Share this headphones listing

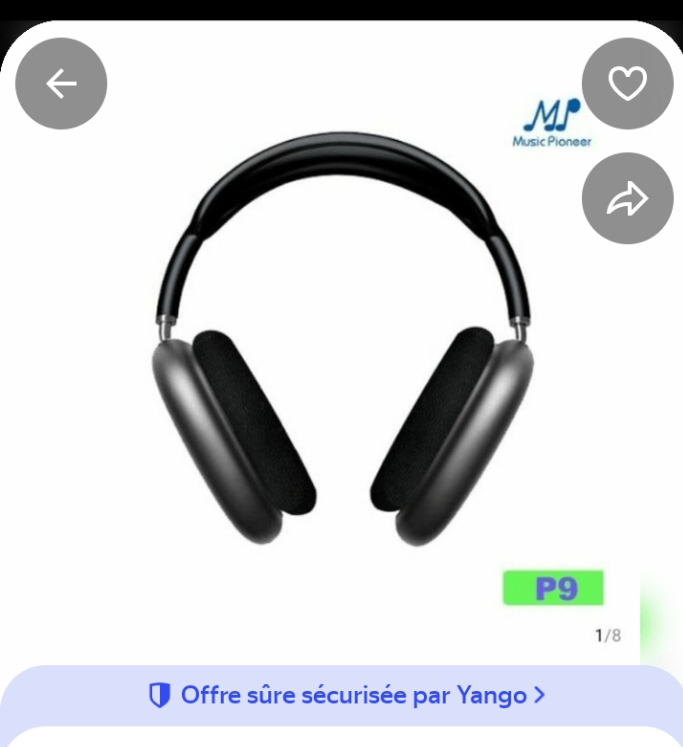[628, 199]
